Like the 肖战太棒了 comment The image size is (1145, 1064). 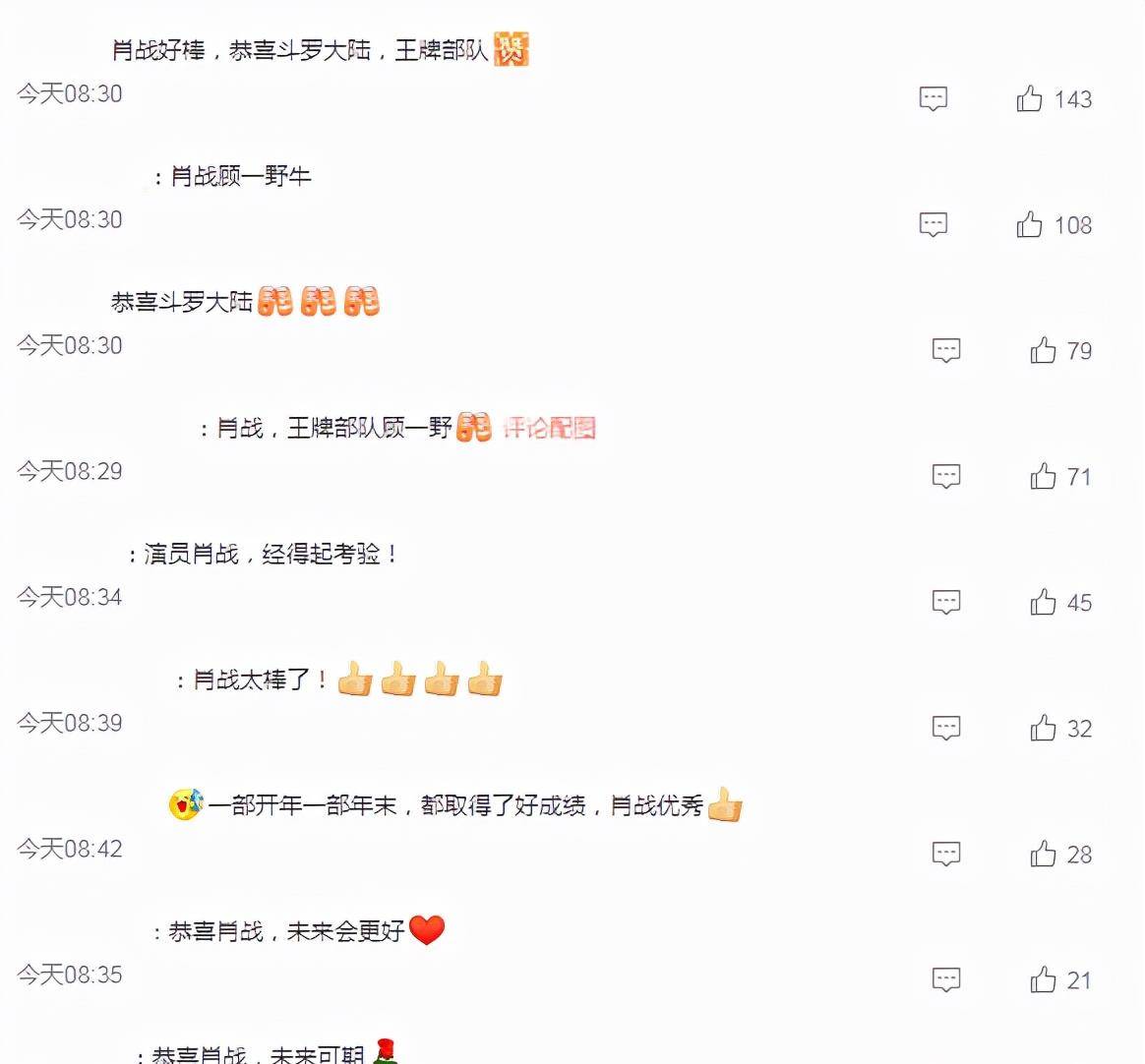tap(1043, 728)
